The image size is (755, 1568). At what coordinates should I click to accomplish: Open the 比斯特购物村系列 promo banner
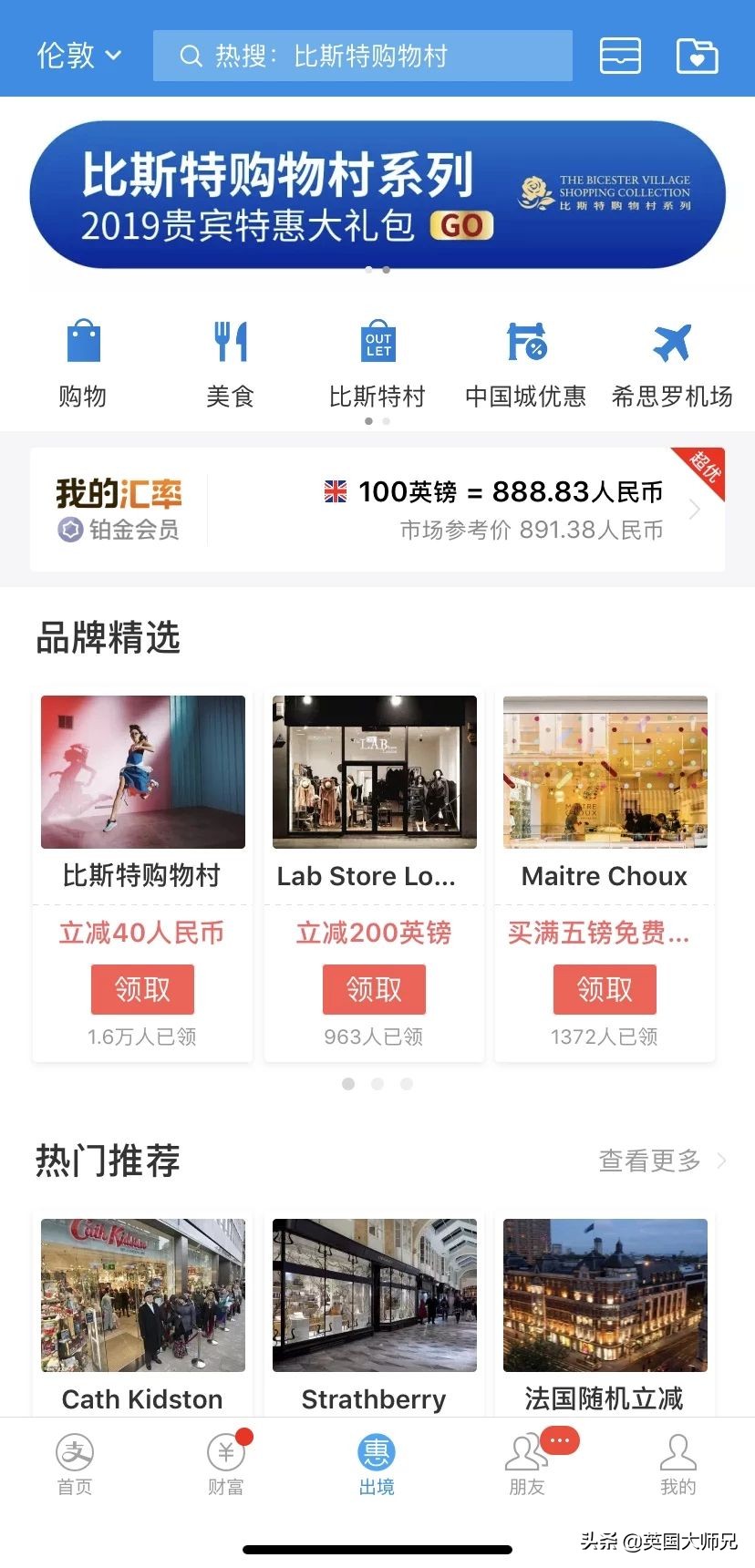(x=377, y=195)
